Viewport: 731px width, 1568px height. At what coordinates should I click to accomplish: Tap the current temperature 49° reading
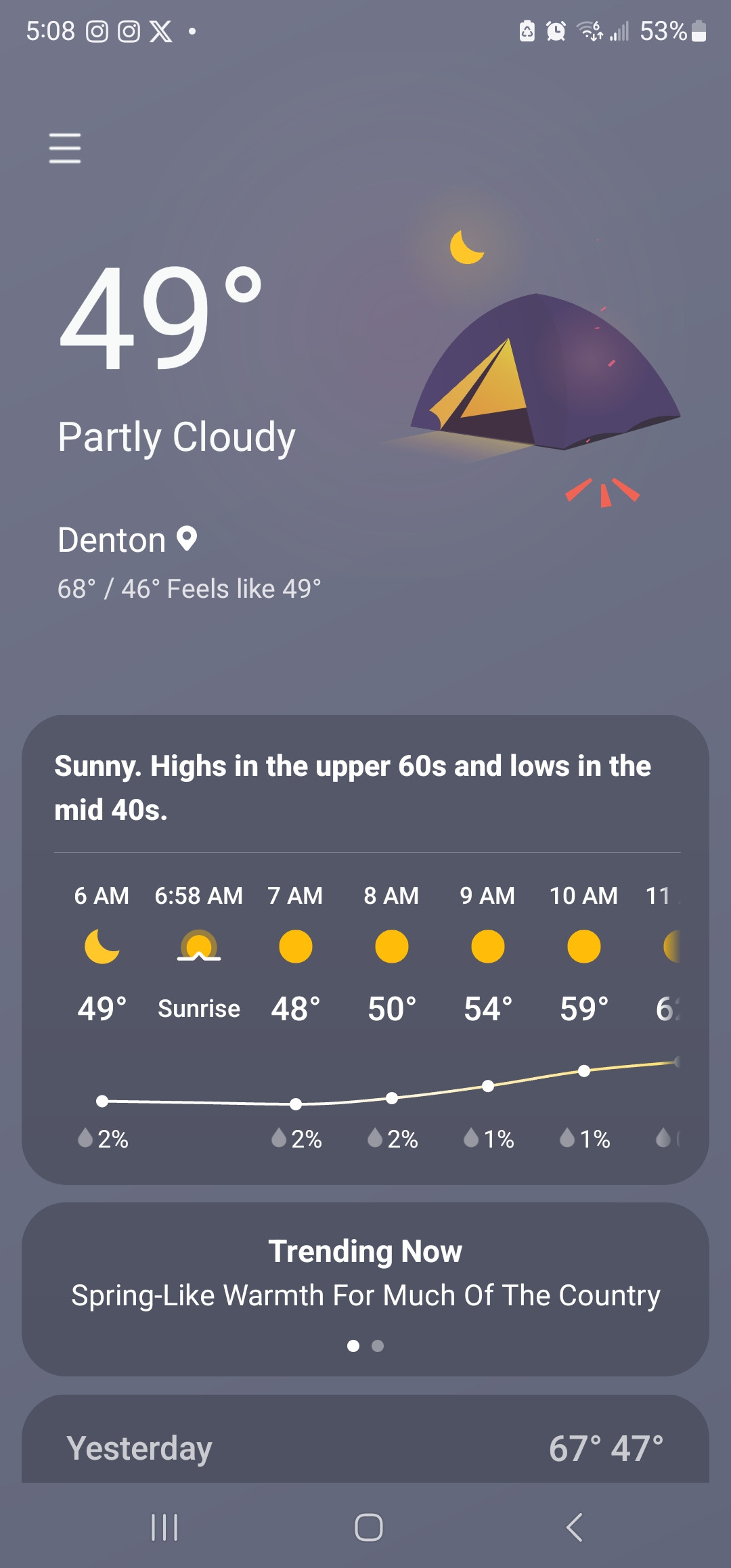(161, 317)
